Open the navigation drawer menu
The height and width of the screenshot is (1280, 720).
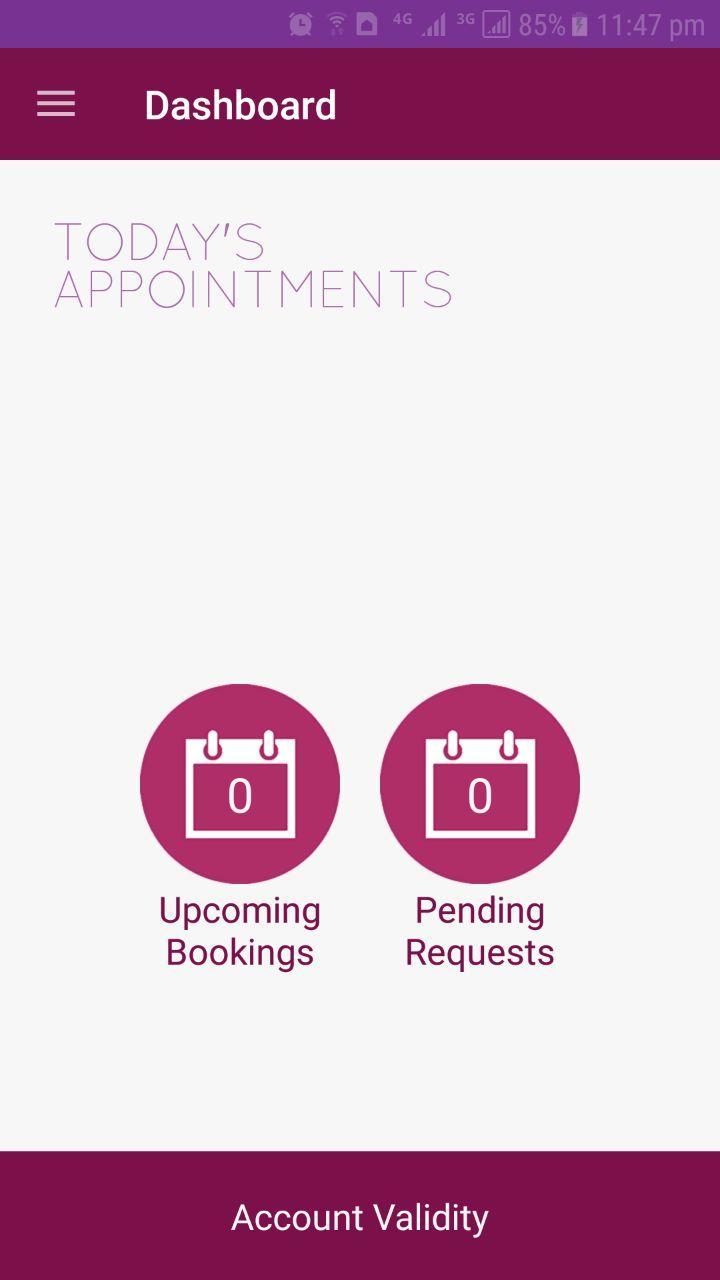tap(55, 104)
